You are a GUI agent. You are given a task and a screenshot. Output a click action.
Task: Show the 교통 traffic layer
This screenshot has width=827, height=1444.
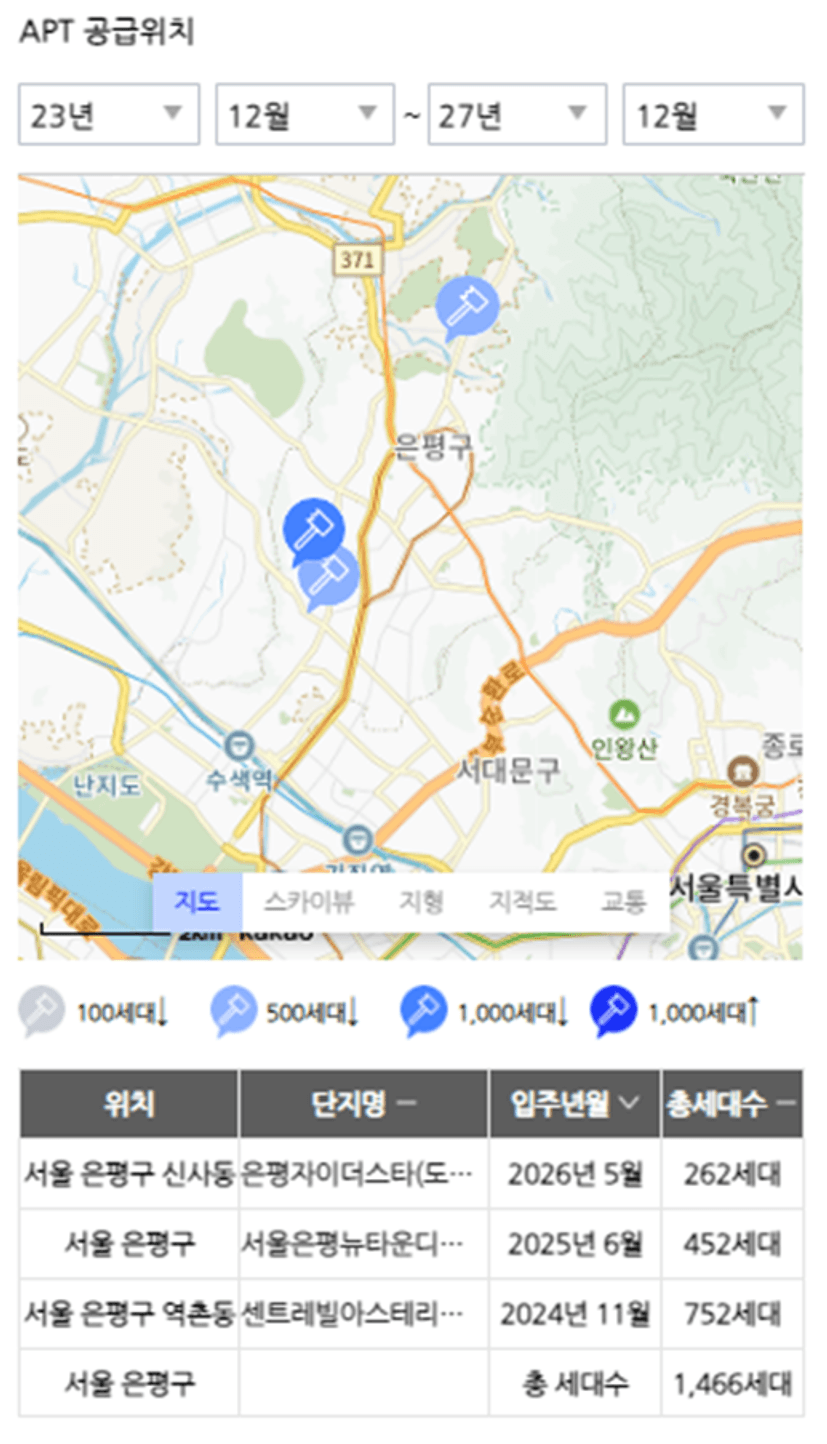pos(623,902)
